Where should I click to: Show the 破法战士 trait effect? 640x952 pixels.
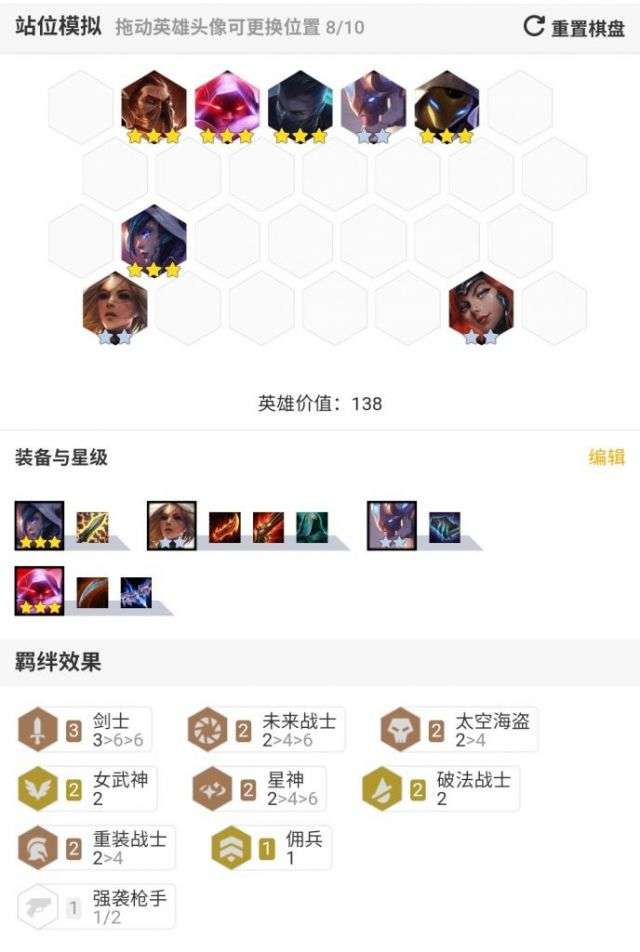click(441, 788)
